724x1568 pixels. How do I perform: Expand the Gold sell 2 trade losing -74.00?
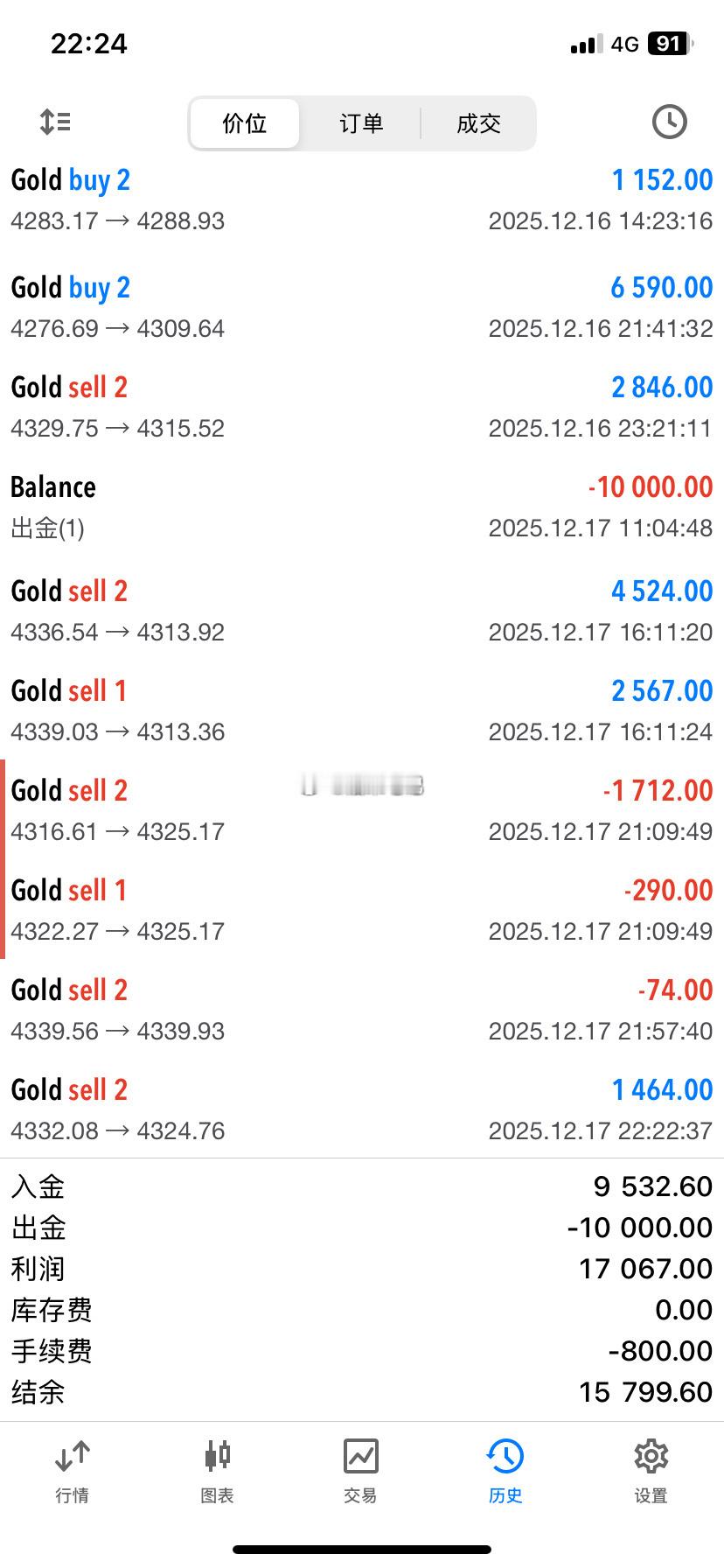(x=362, y=1010)
